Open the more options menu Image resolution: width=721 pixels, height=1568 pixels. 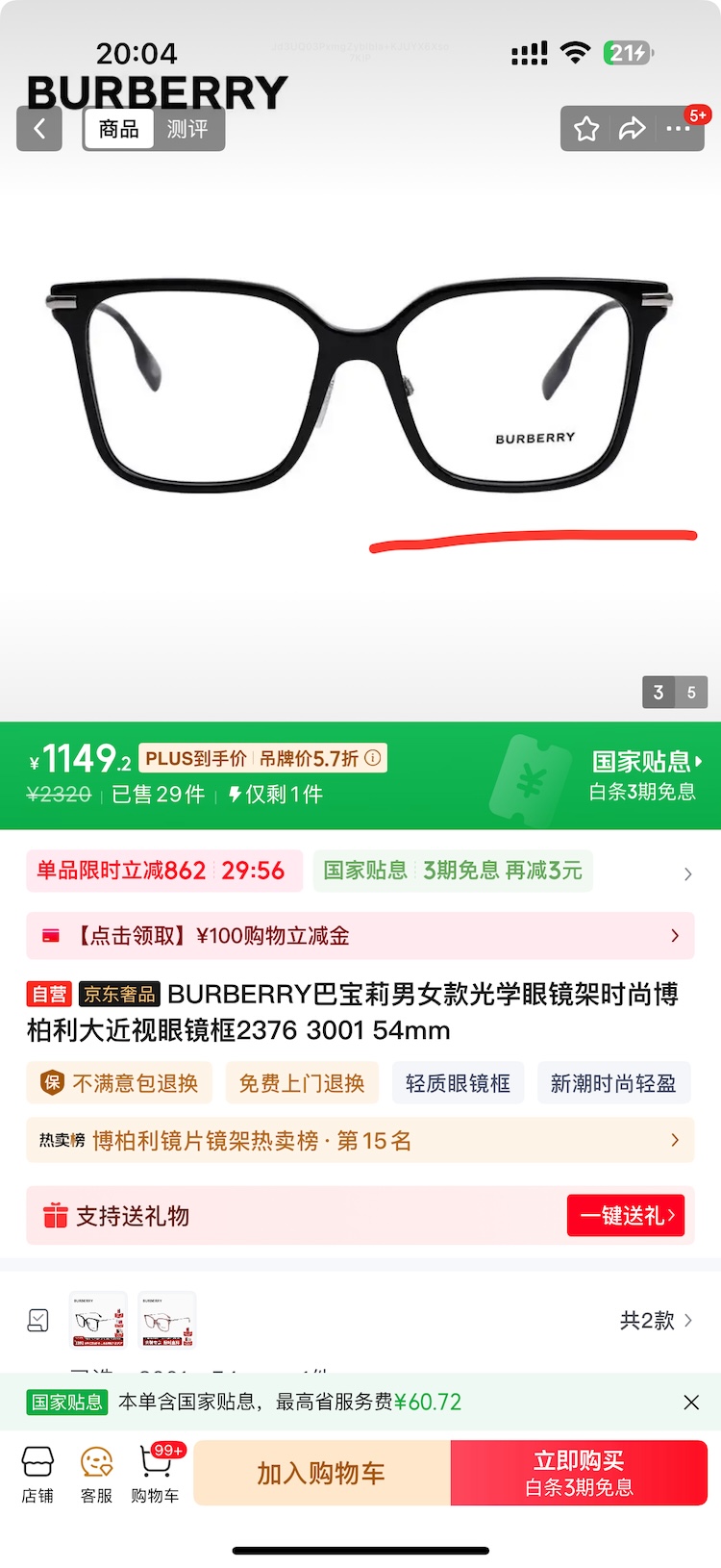point(679,129)
